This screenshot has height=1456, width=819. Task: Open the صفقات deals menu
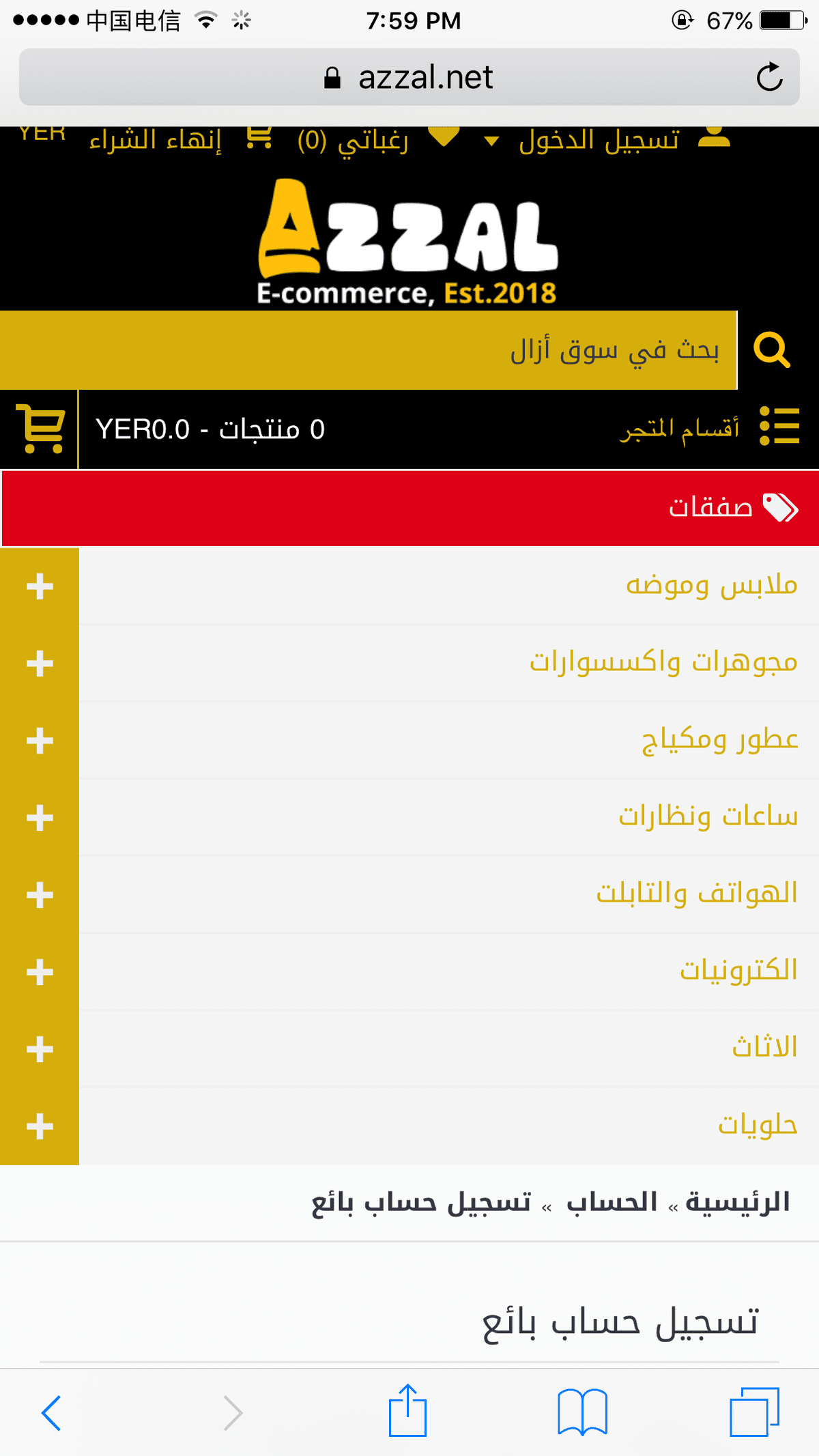pos(710,506)
